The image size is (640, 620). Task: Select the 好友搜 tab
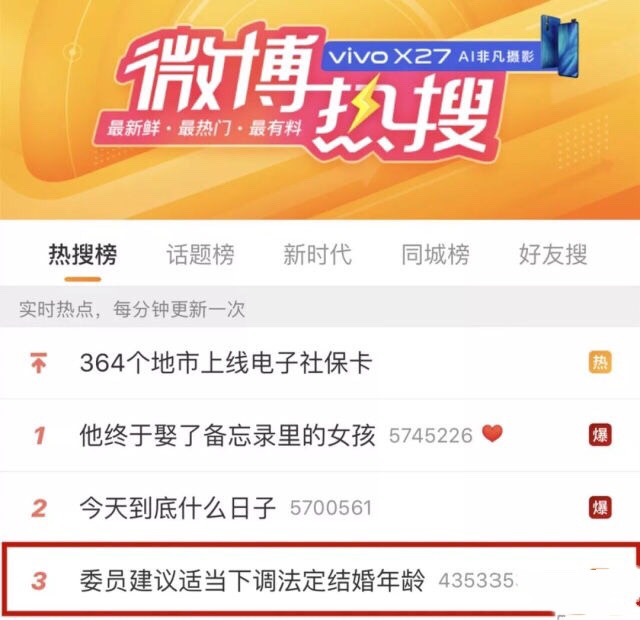pyautogui.click(x=552, y=255)
